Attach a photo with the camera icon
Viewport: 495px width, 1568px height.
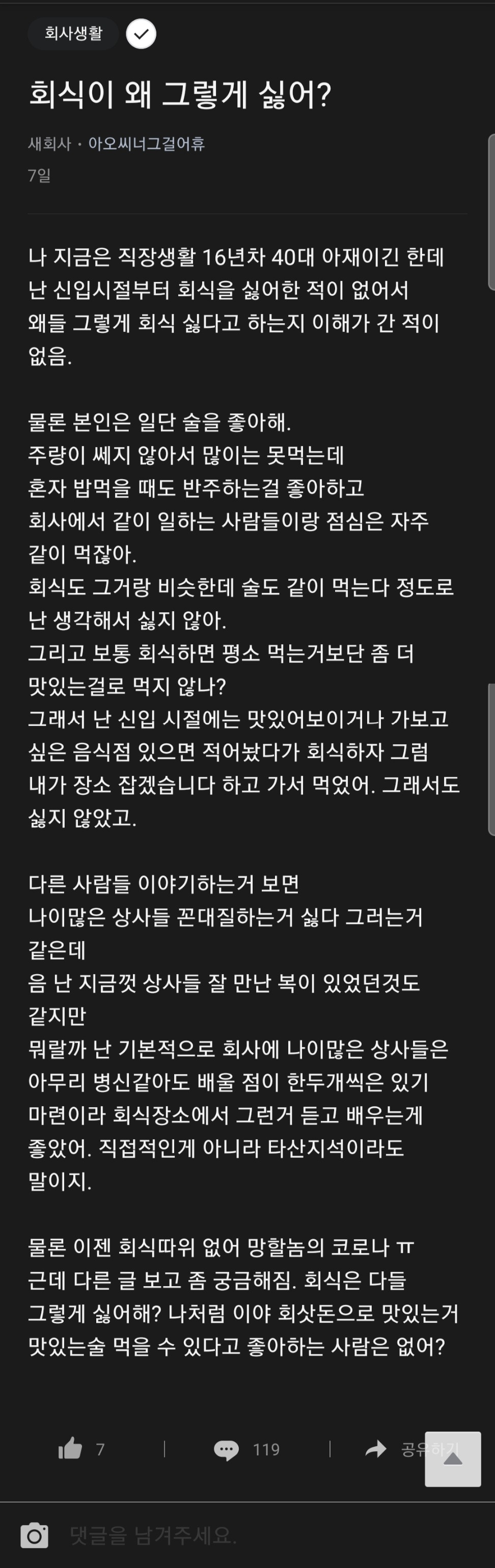point(35,1535)
